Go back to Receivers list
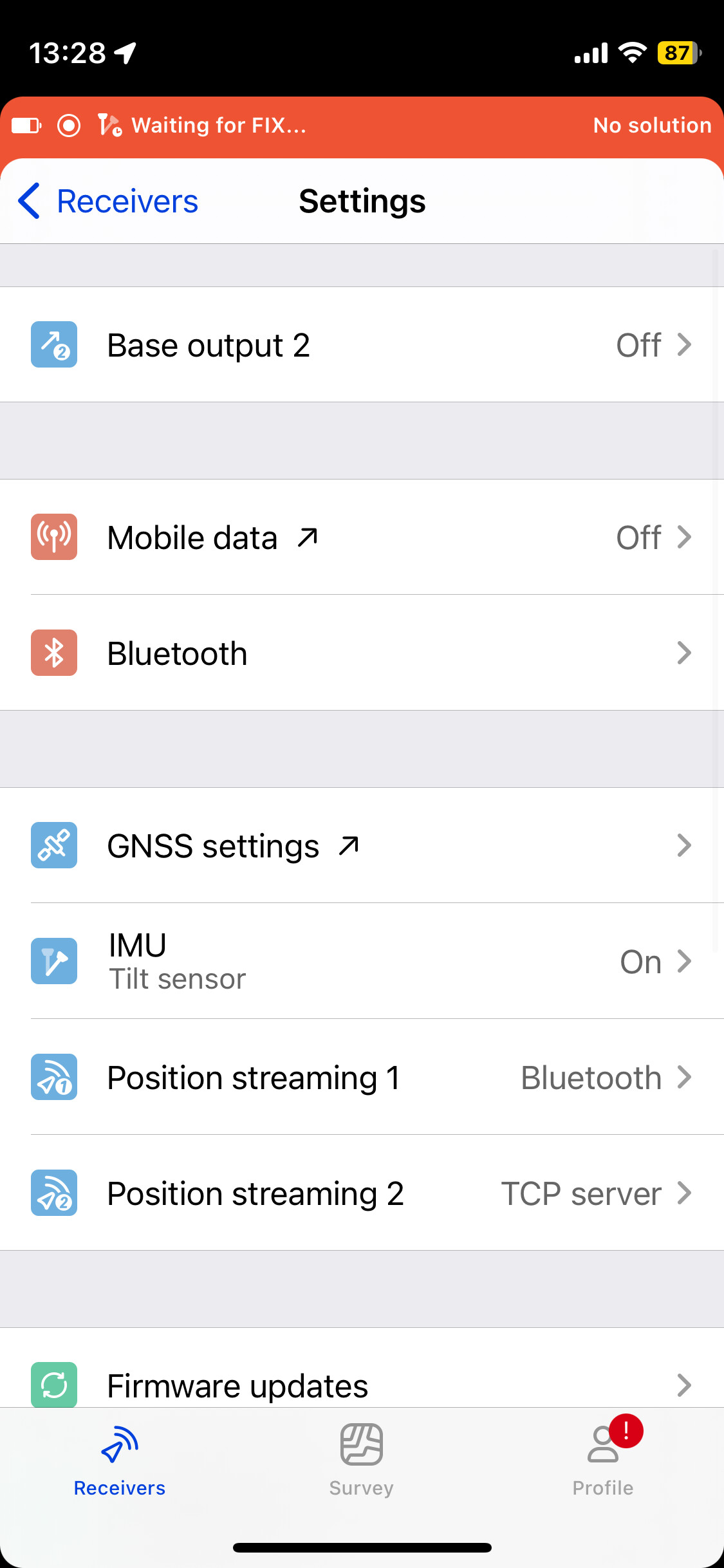Screen dimensions: 724x1568 [x=108, y=201]
